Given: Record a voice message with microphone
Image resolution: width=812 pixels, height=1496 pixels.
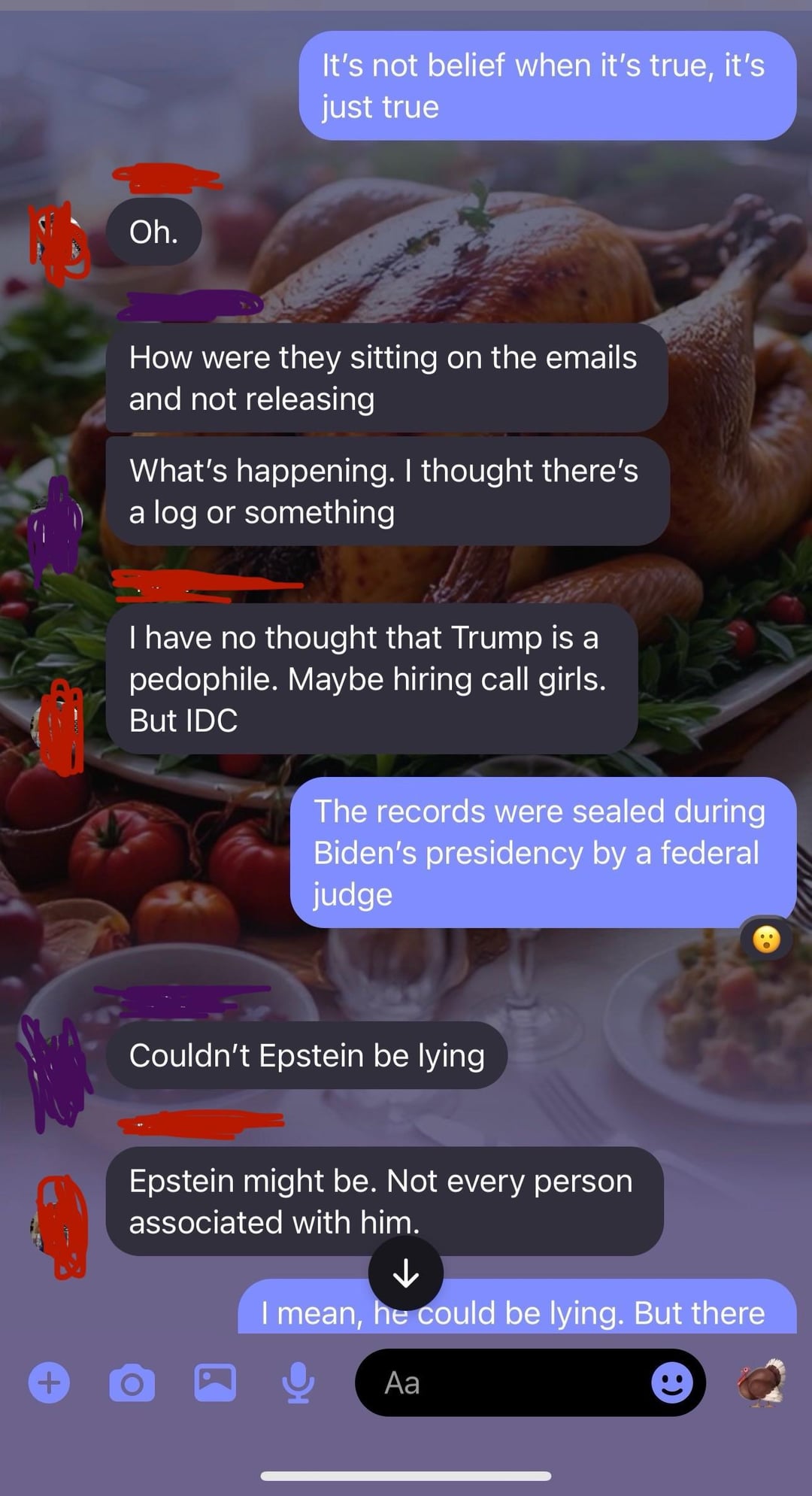Looking at the screenshot, I should click(298, 1382).
